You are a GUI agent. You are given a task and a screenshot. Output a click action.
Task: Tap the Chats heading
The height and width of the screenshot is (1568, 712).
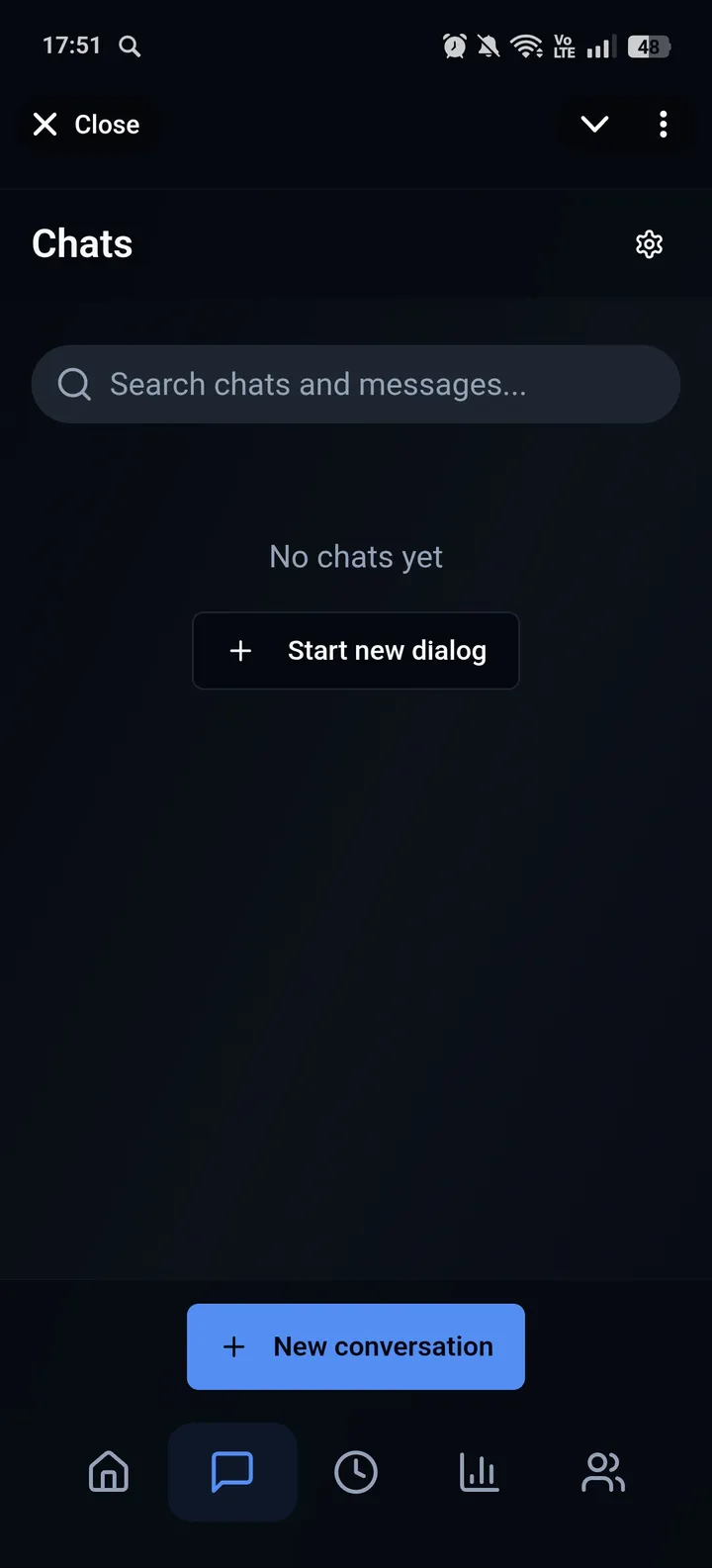[x=82, y=243]
